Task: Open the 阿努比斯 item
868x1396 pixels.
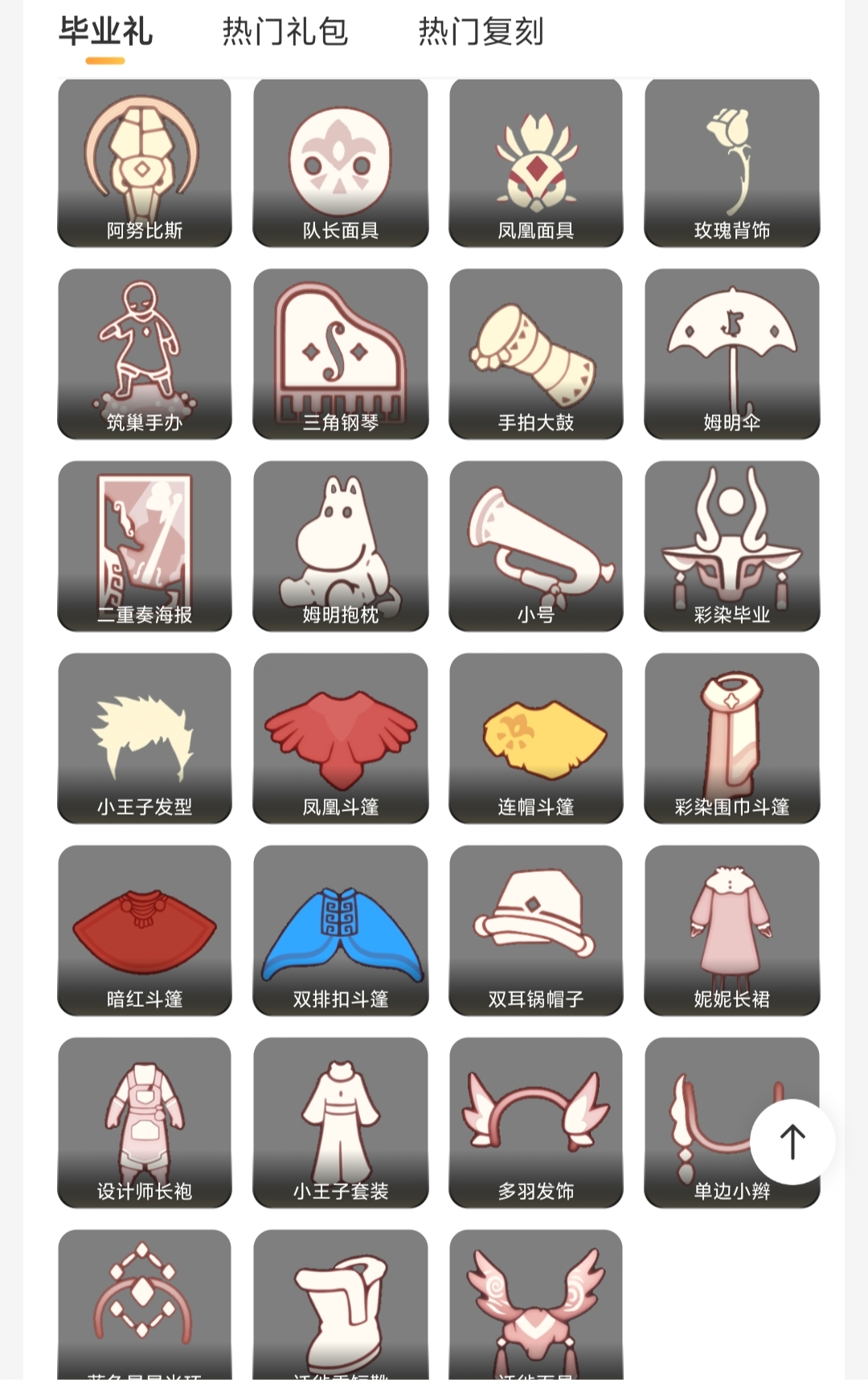Action: click(145, 162)
